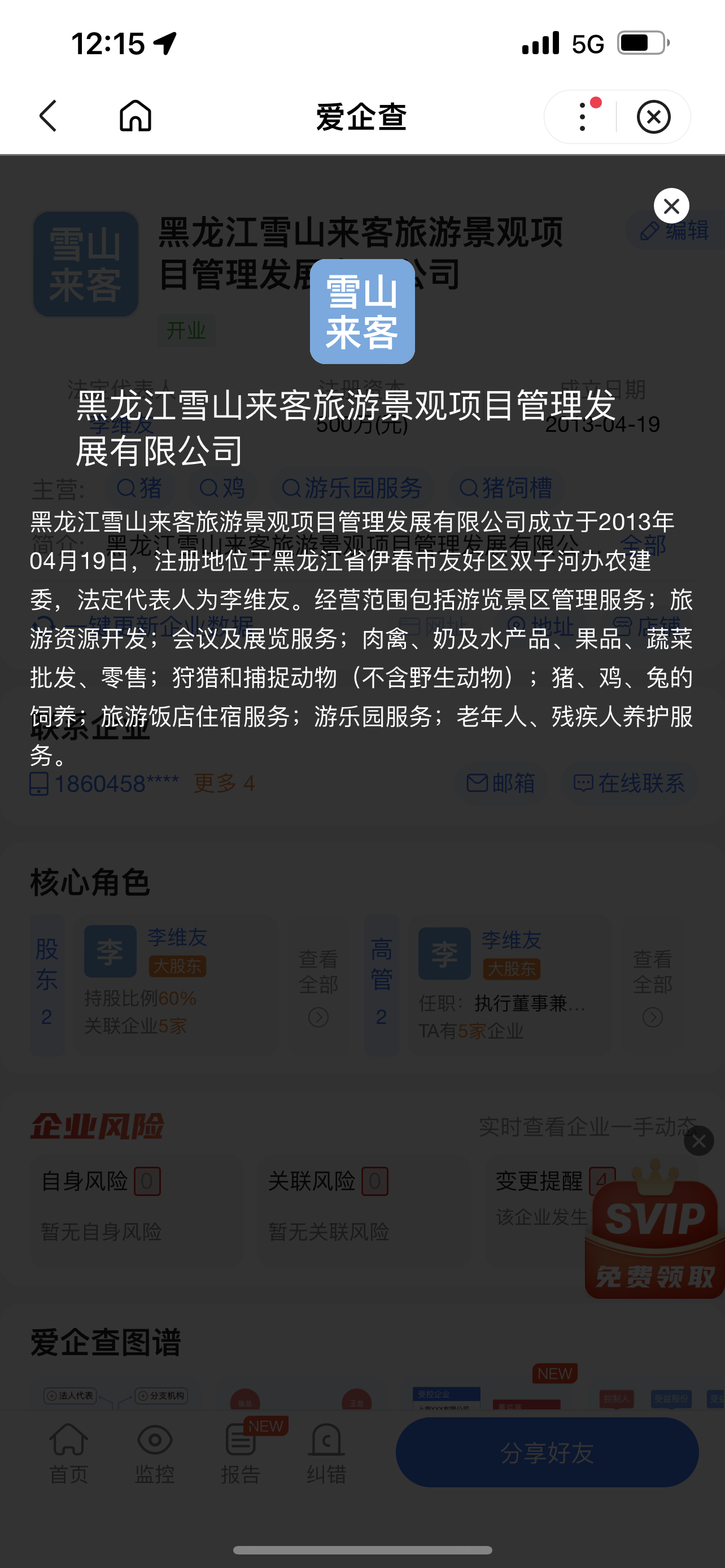This screenshot has width=725, height=1568.
Task: Open the three-dot options menu
Action: pos(583,116)
